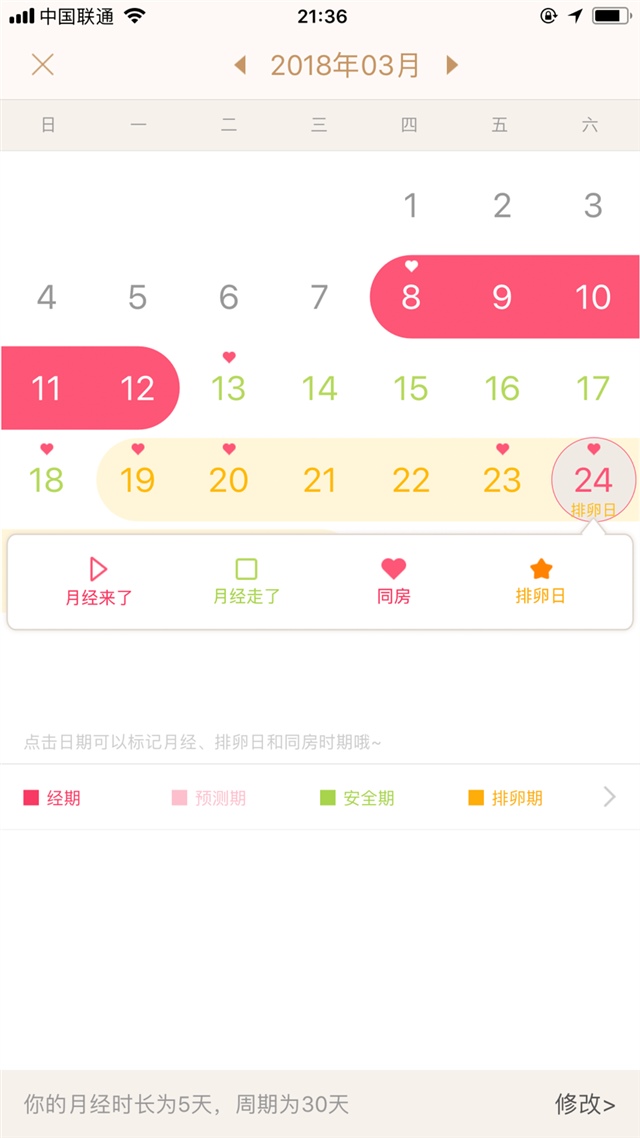640x1138 pixels.
Task: Choose March 5 on the calendar
Action: tap(137, 297)
